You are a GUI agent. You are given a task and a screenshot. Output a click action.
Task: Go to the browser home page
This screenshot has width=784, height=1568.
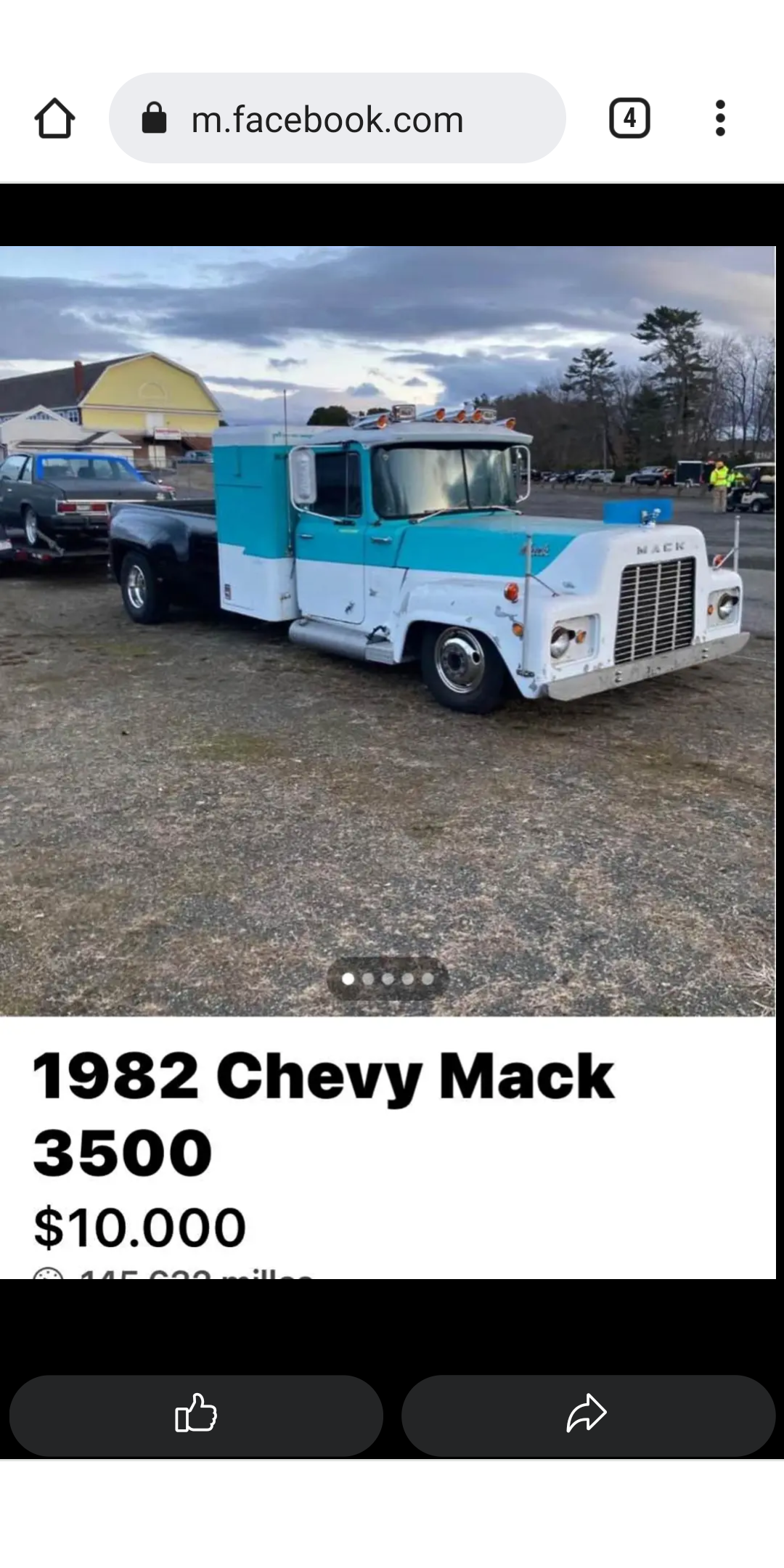pos(54,118)
